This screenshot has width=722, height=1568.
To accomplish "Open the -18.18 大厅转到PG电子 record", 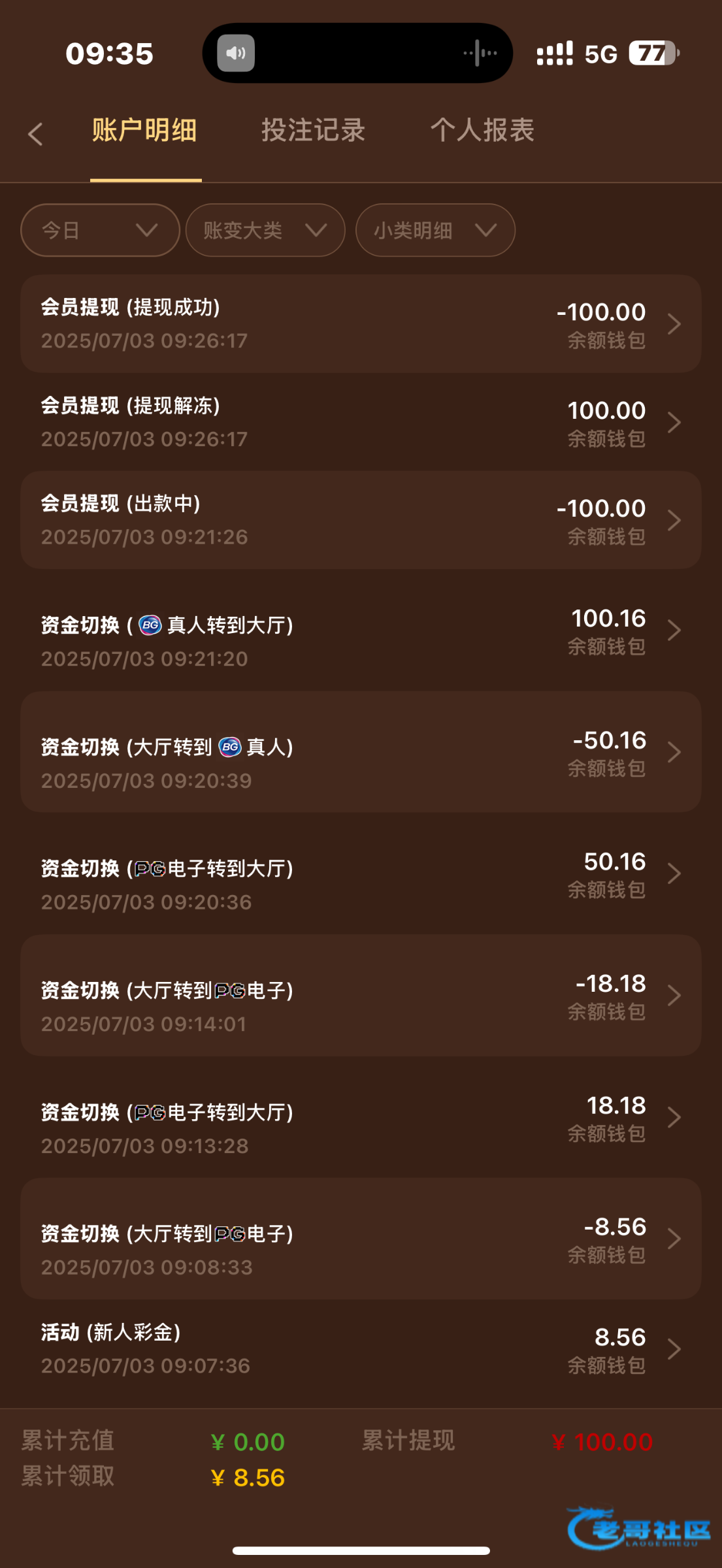I will point(361,995).
